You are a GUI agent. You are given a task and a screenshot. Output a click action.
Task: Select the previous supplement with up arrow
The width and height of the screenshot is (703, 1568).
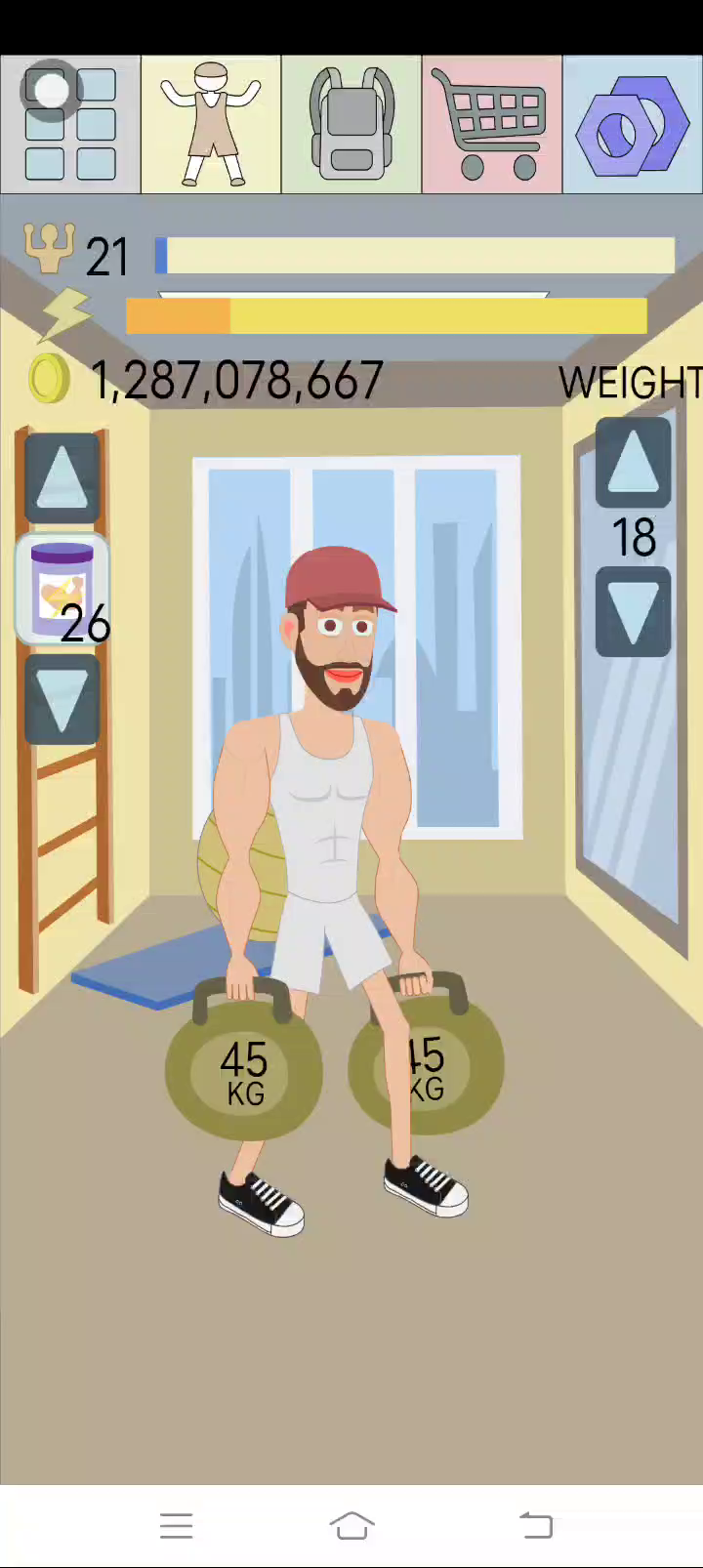[x=62, y=477]
